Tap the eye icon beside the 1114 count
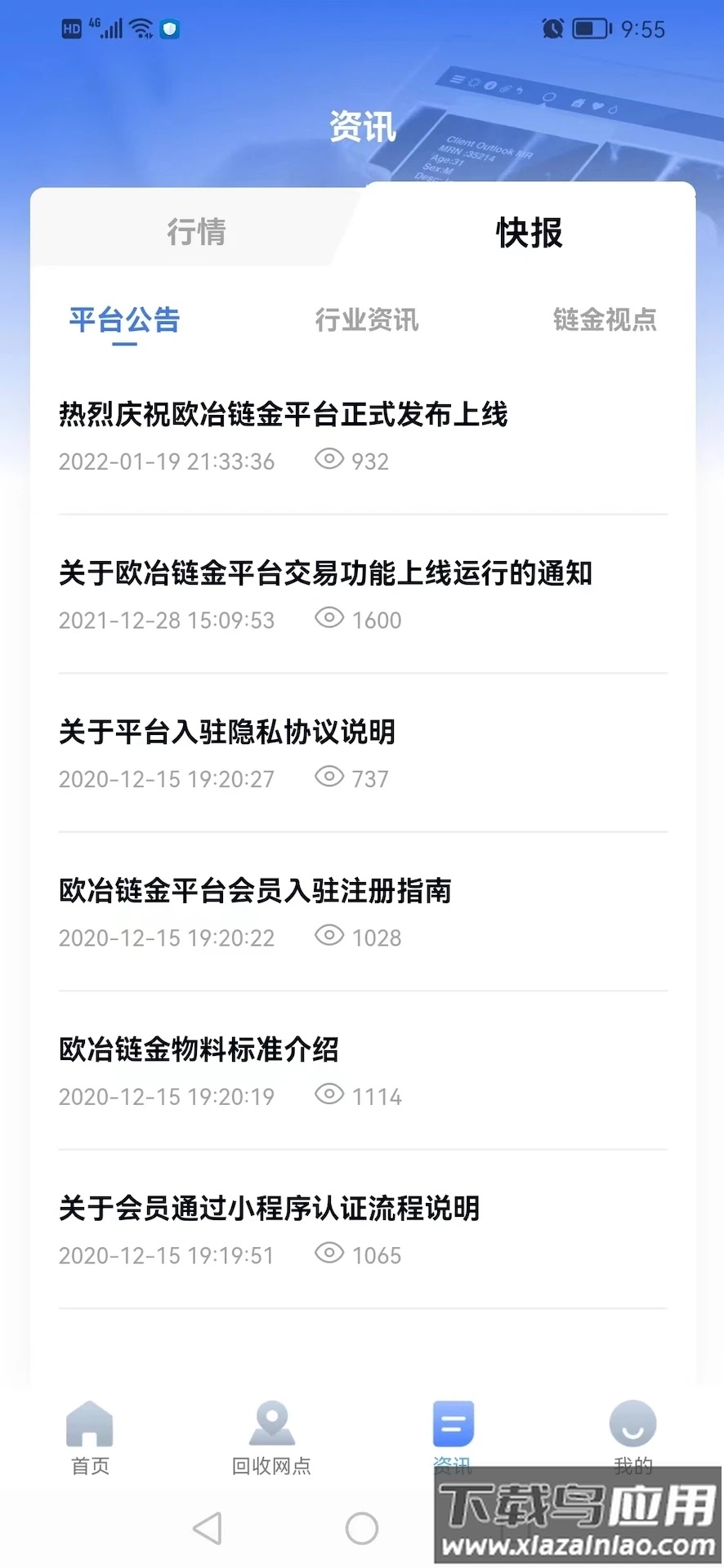Viewport: 724px width, 1568px height. tap(328, 1094)
